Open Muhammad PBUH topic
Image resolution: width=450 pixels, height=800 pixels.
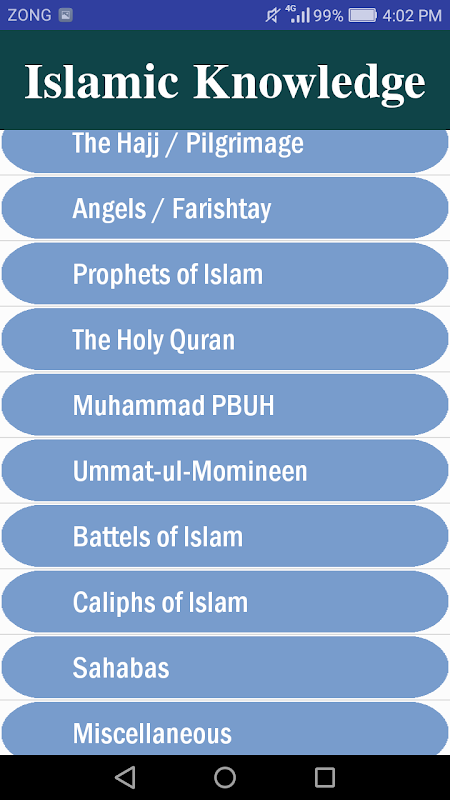pos(225,405)
